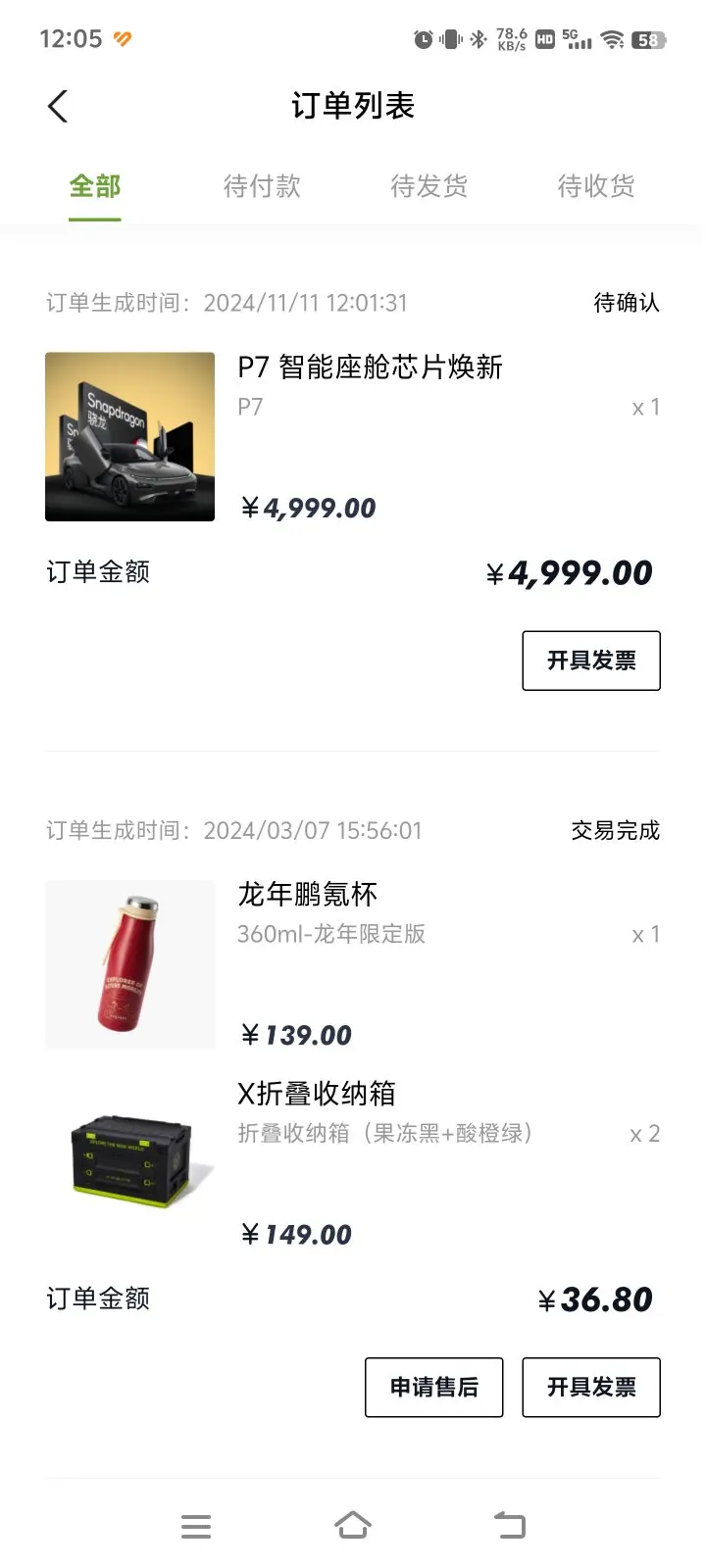Go back from the 订单列表 page
706x1568 pixels.
[x=59, y=106]
